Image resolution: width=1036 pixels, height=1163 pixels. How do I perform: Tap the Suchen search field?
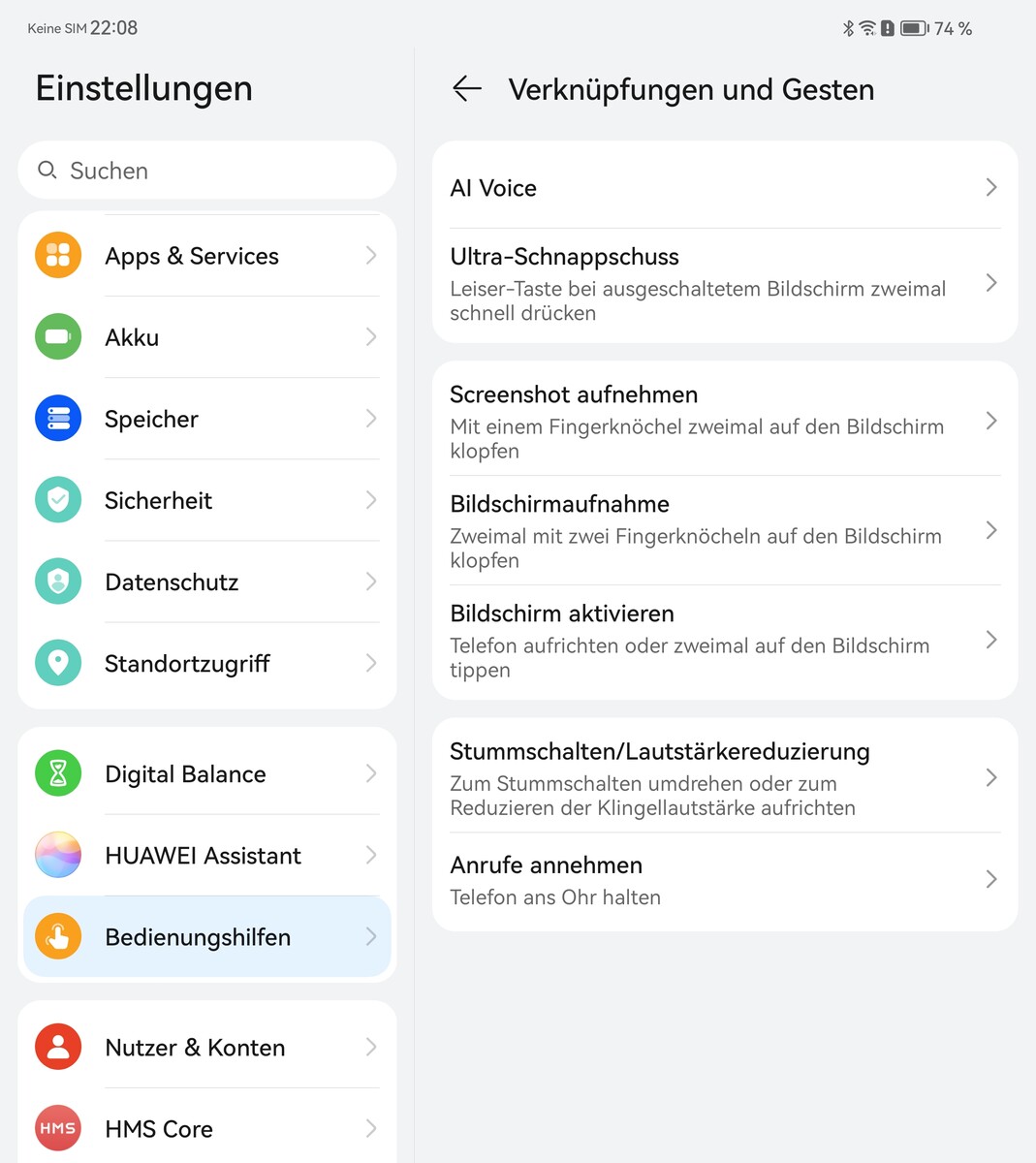tap(206, 171)
